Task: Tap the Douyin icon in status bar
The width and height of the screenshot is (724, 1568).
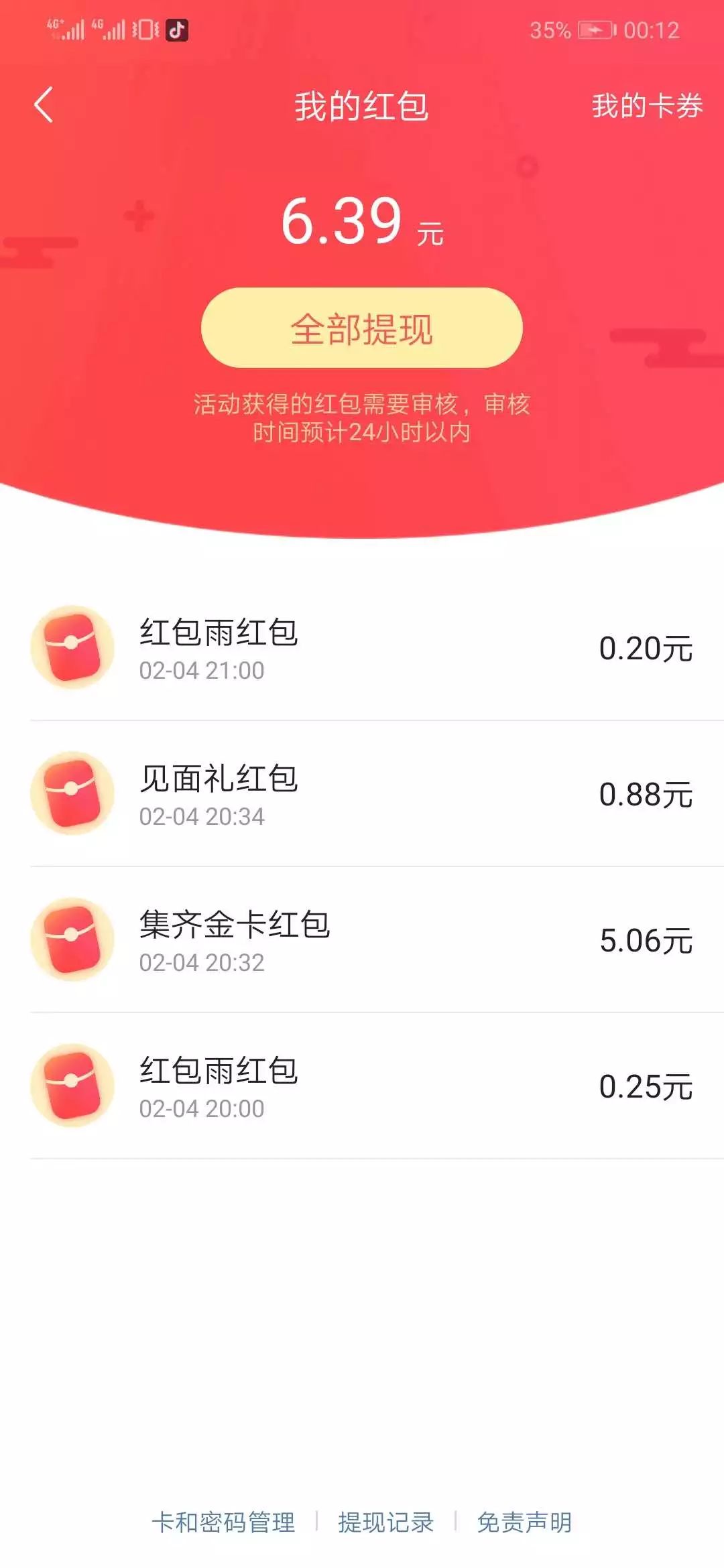Action: coord(176,29)
